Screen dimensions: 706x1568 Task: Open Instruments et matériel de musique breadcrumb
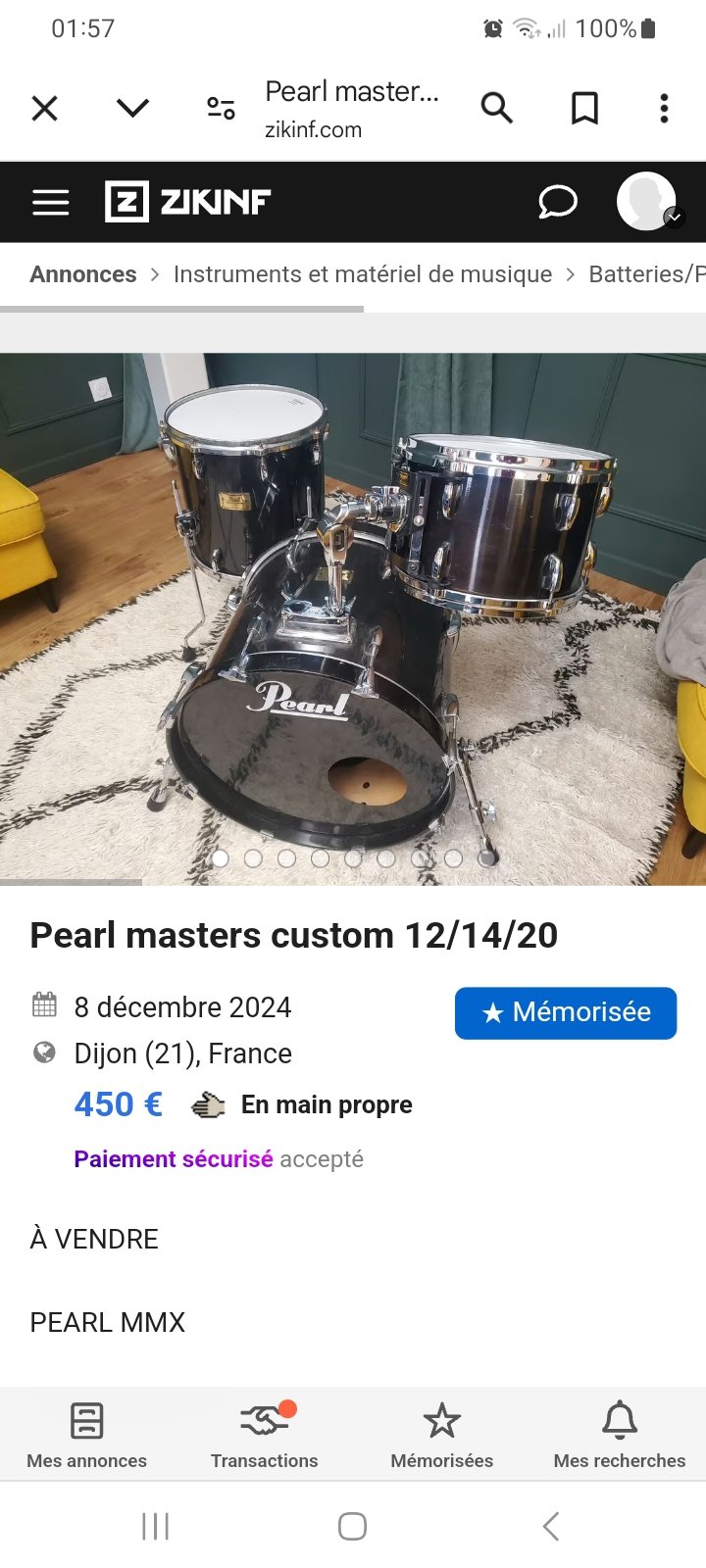[363, 274]
